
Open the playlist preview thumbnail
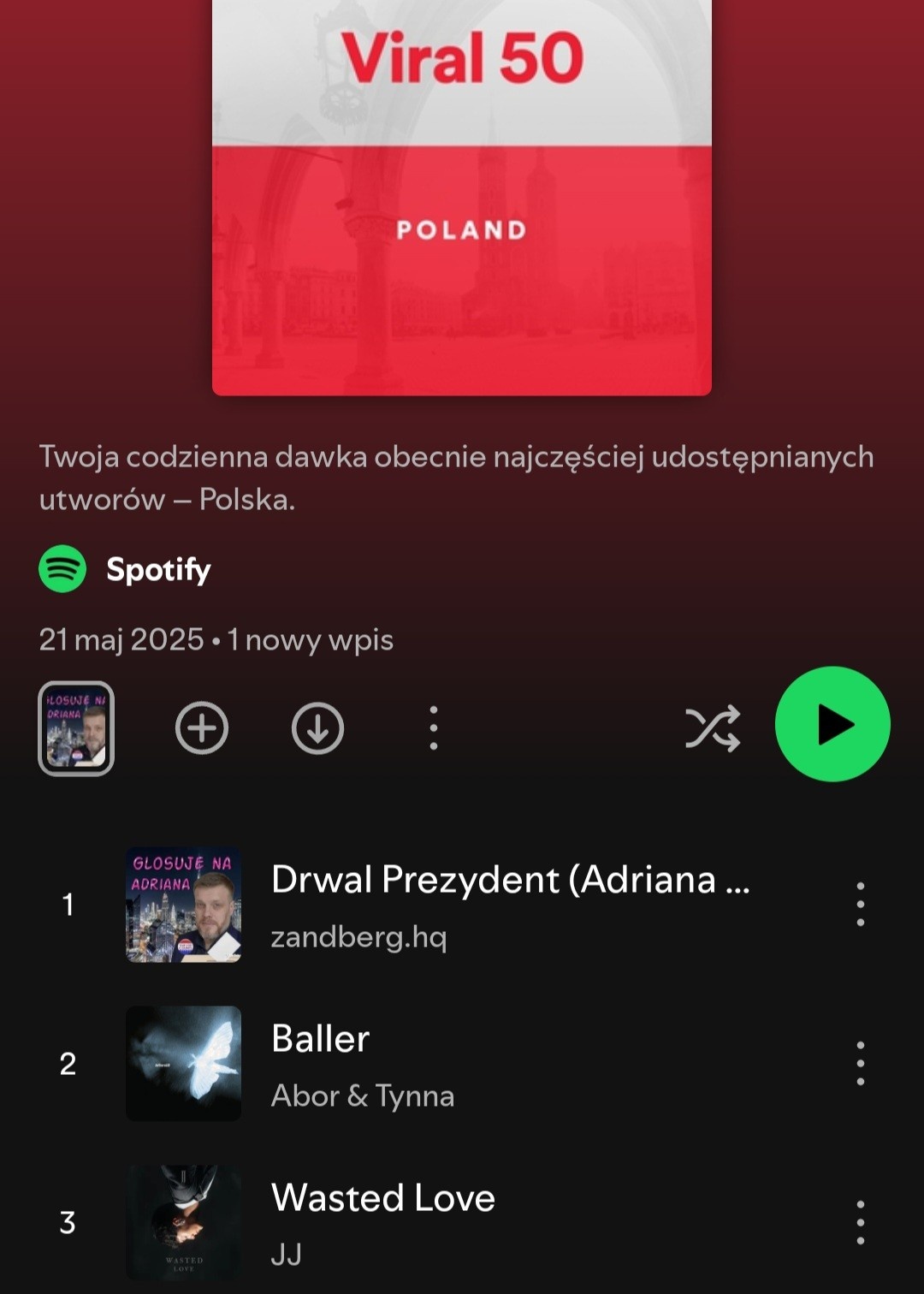pyautogui.click(x=76, y=728)
